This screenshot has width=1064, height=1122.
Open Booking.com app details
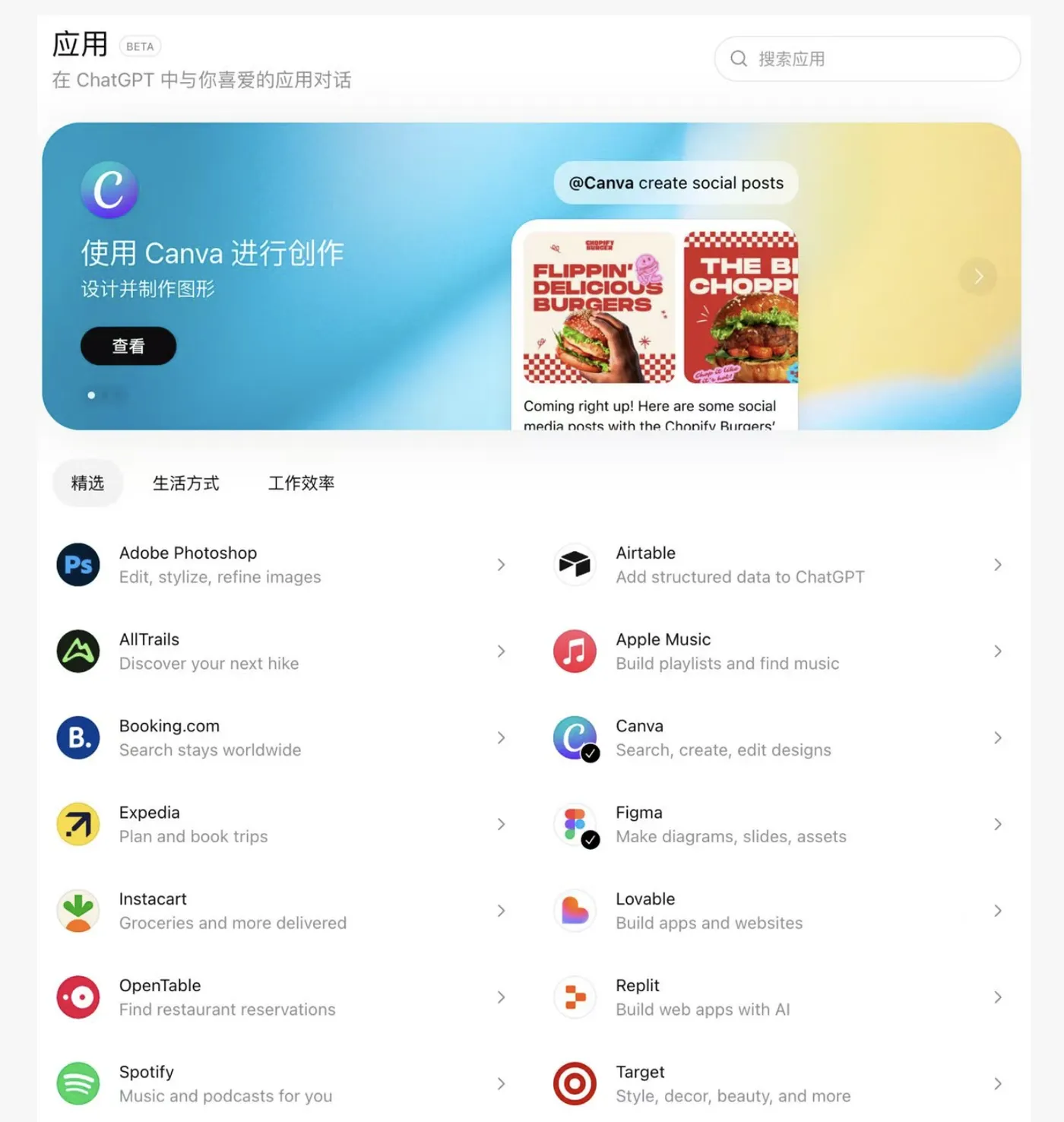[281, 738]
